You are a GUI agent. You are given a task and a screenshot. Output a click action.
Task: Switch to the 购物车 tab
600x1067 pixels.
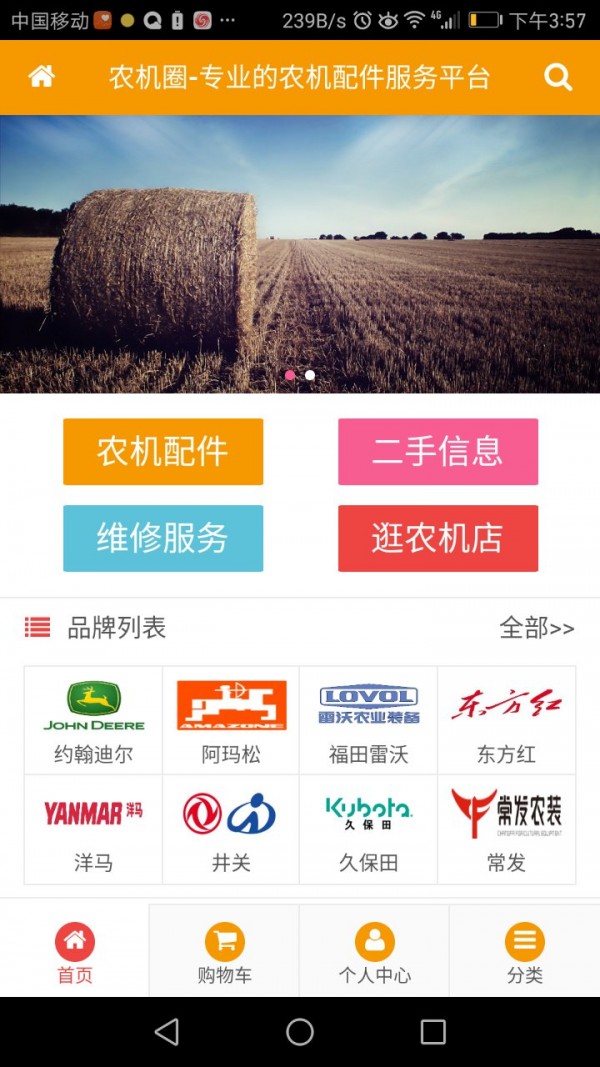click(x=224, y=953)
